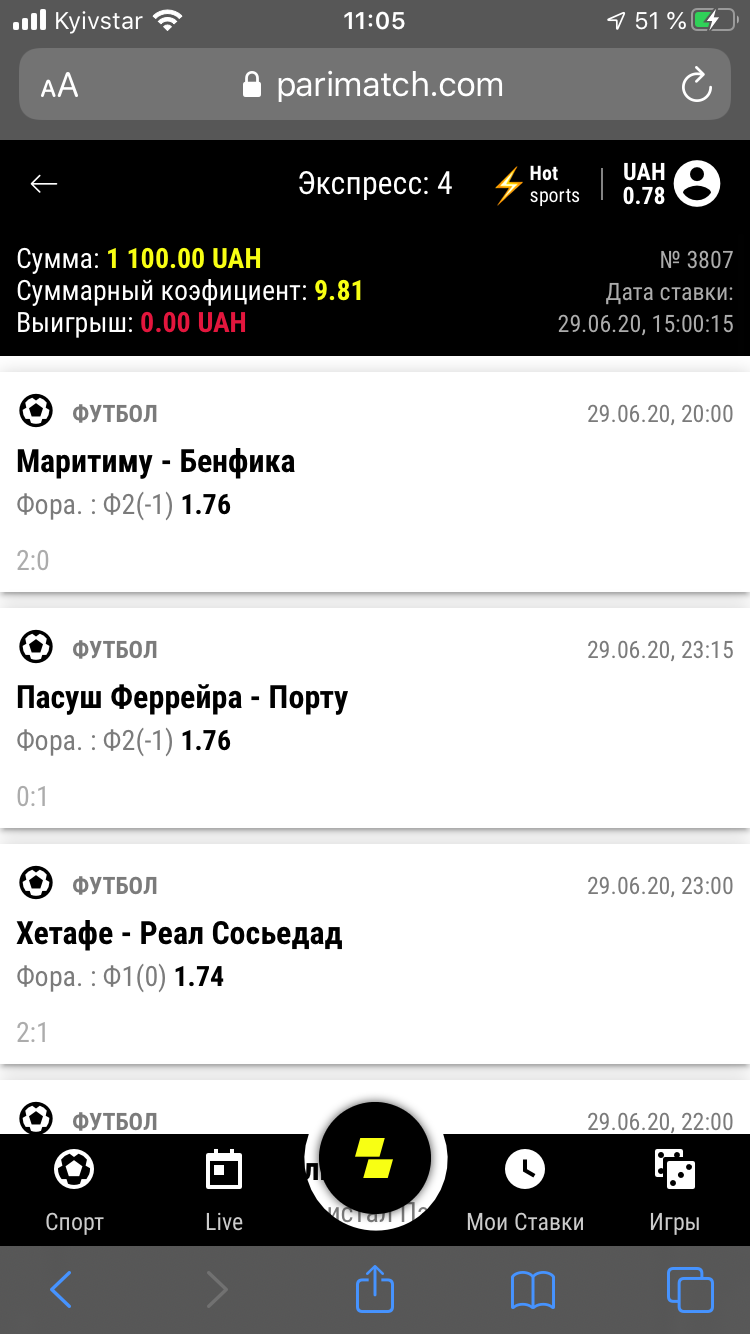Open the Маритиму - Бенфика match card

[x=375, y=482]
